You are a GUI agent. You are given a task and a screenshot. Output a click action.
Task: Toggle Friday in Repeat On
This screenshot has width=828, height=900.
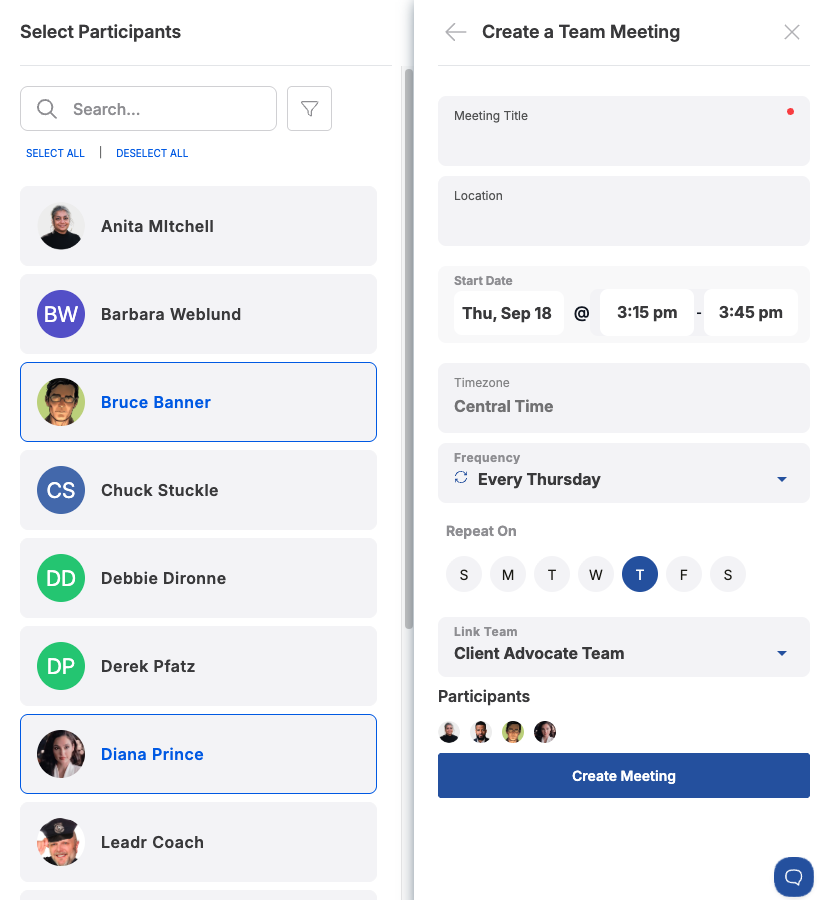pyautogui.click(x=684, y=574)
